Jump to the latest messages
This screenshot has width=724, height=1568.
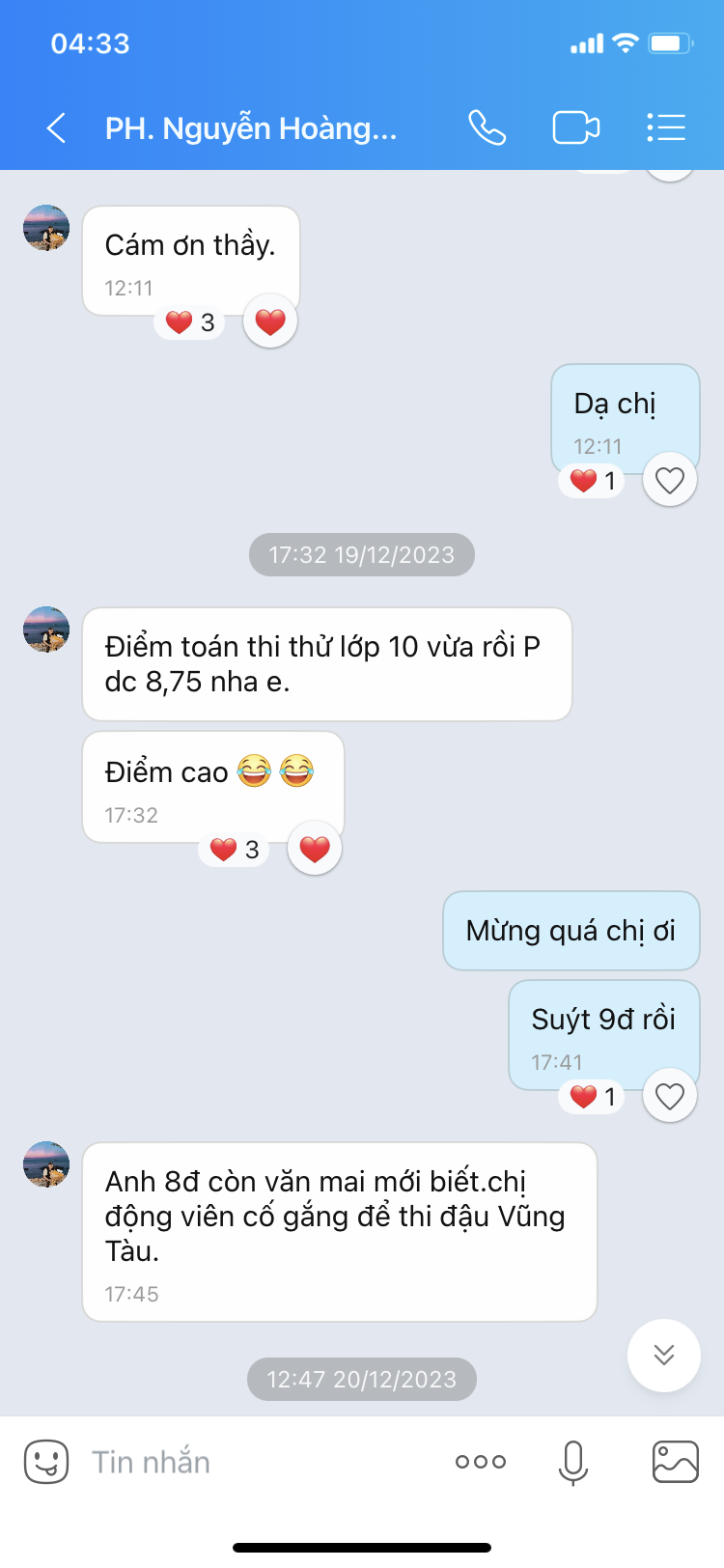point(664,1355)
